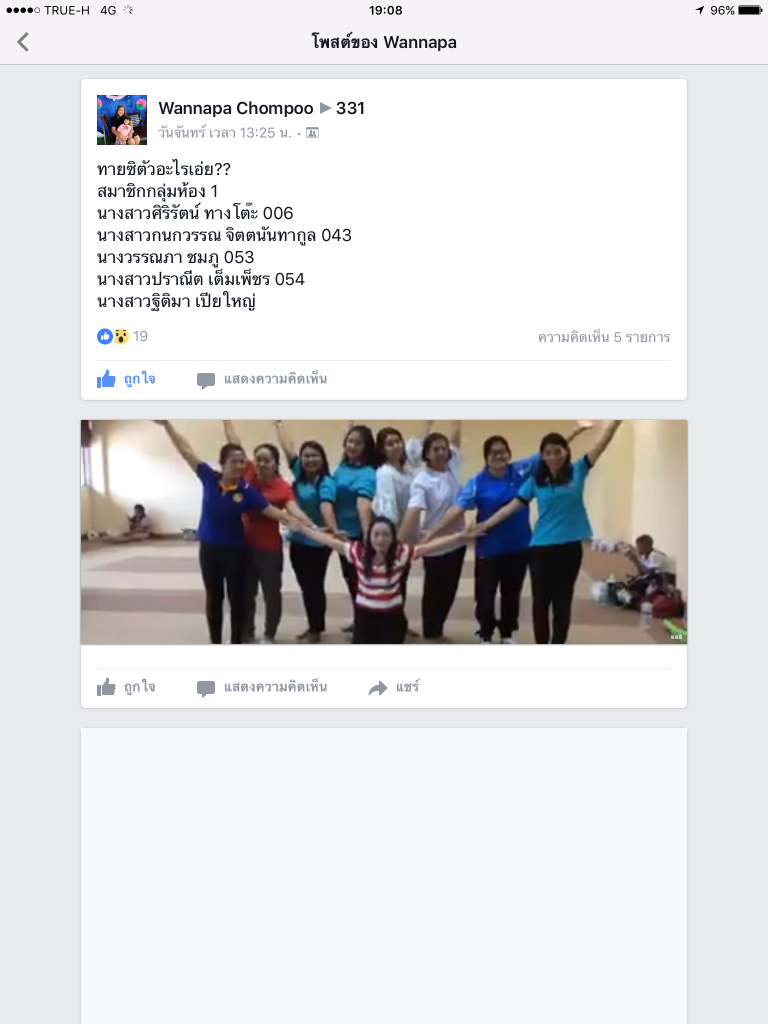Like the post by Wannapa Chompoo
Image resolution: width=768 pixels, height=1024 pixels.
coord(126,380)
